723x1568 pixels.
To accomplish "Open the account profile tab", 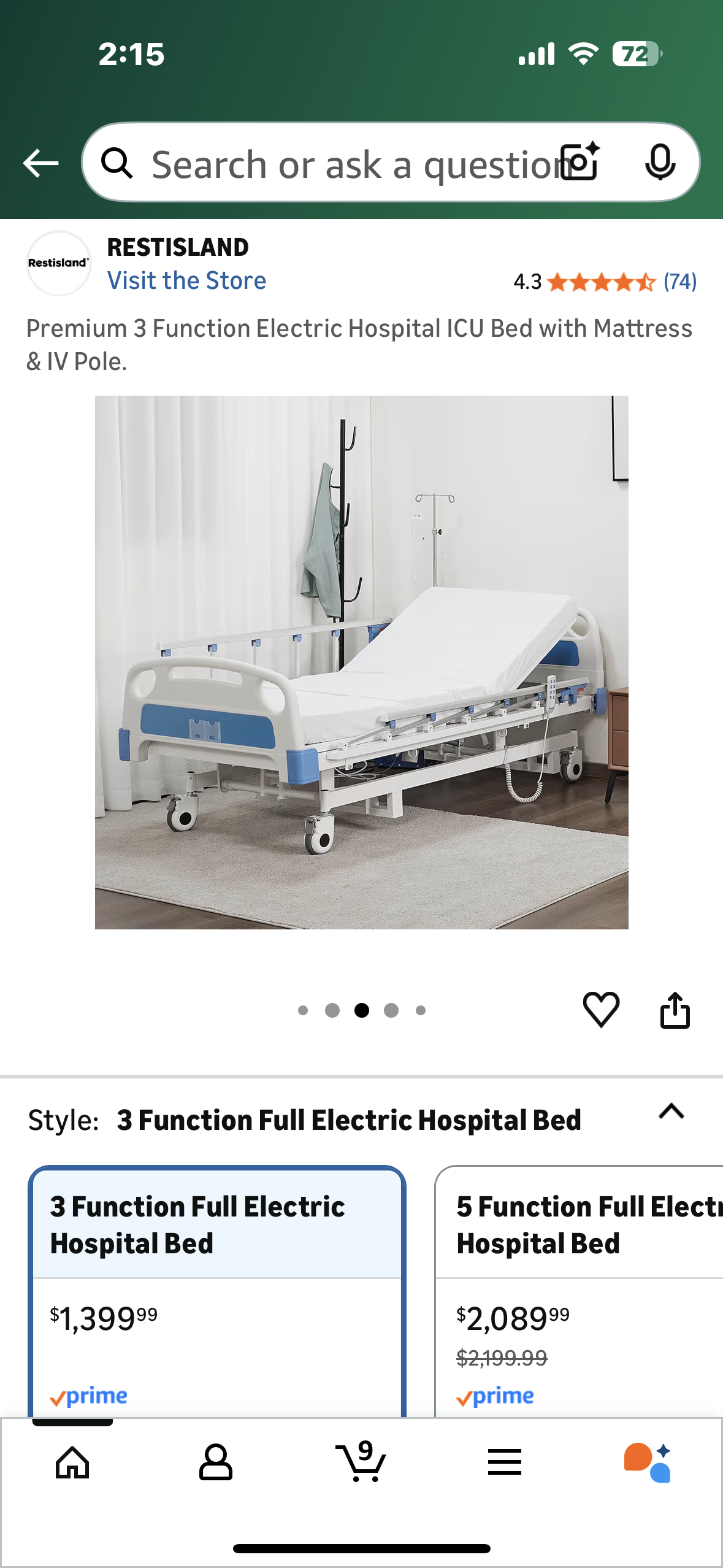I will point(216,1462).
